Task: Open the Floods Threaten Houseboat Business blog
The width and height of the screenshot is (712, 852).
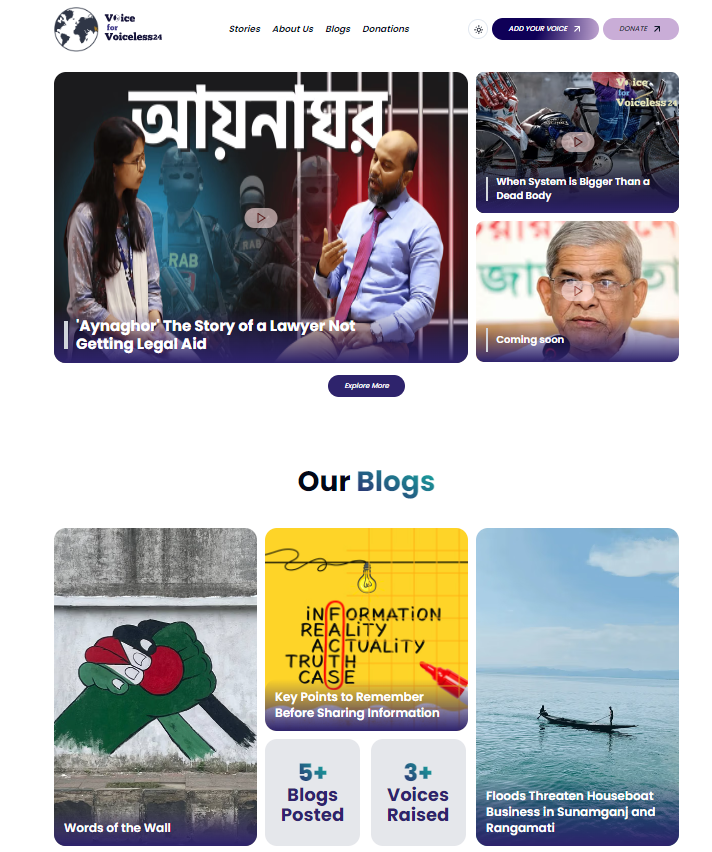Action: pyautogui.click(x=577, y=686)
